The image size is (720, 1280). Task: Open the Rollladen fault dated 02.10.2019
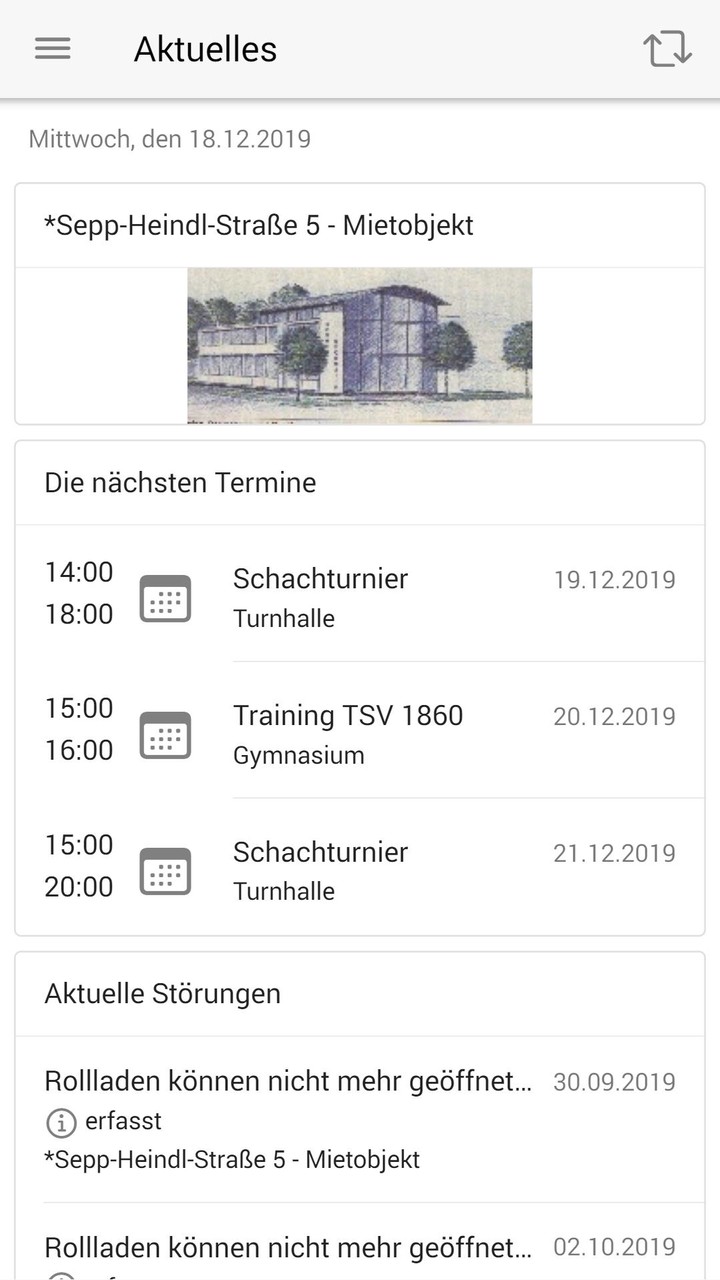click(290, 1247)
